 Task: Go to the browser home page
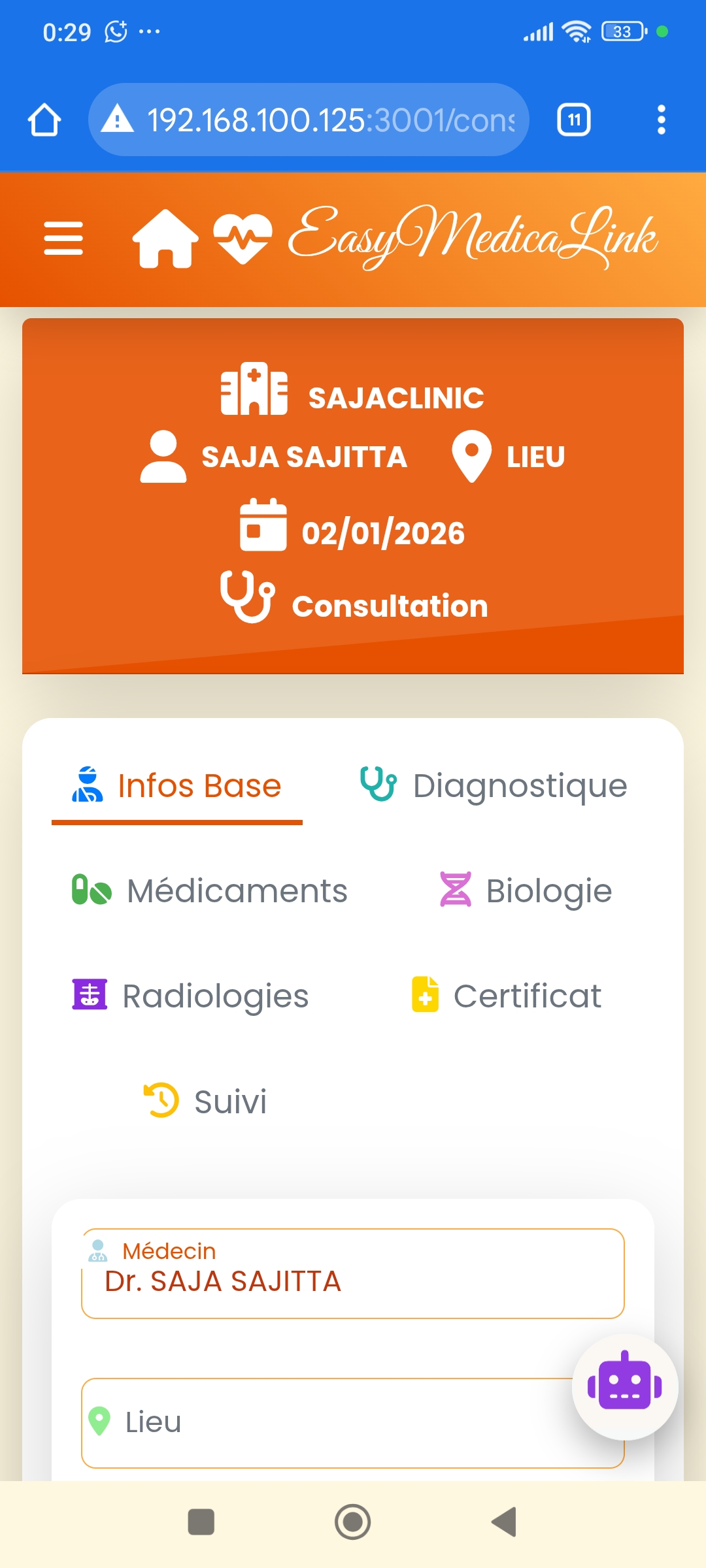coord(44,120)
